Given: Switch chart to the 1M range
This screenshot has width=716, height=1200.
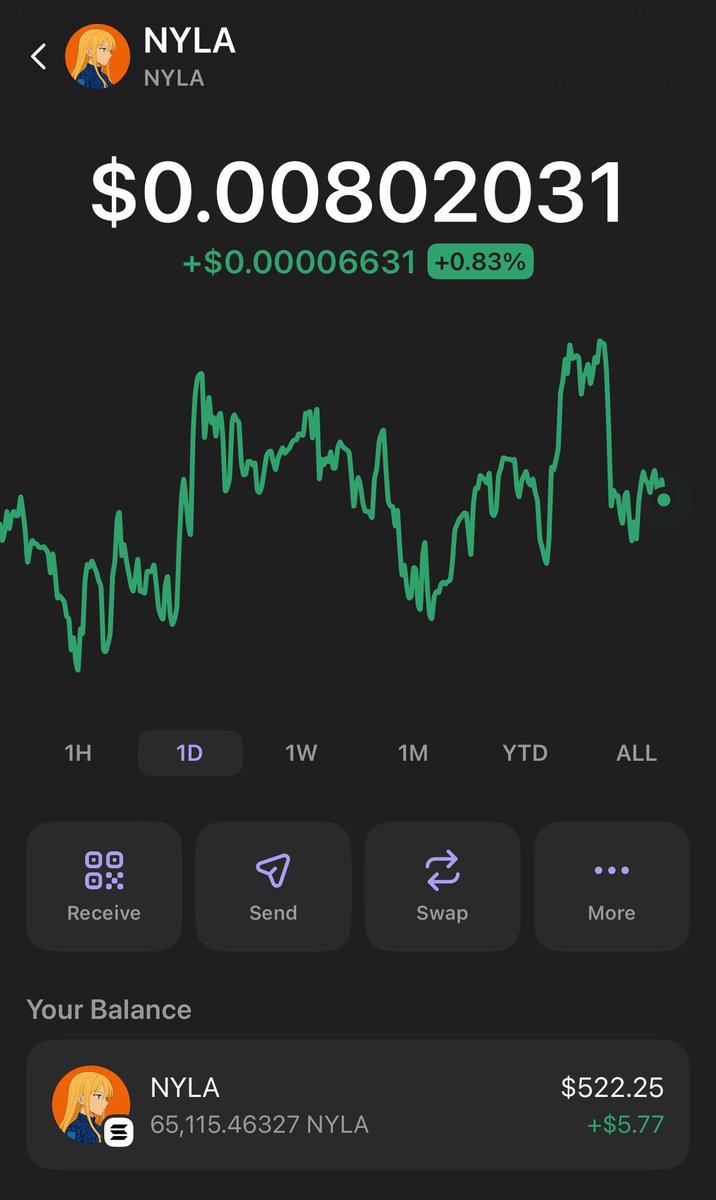Looking at the screenshot, I should pos(413,753).
